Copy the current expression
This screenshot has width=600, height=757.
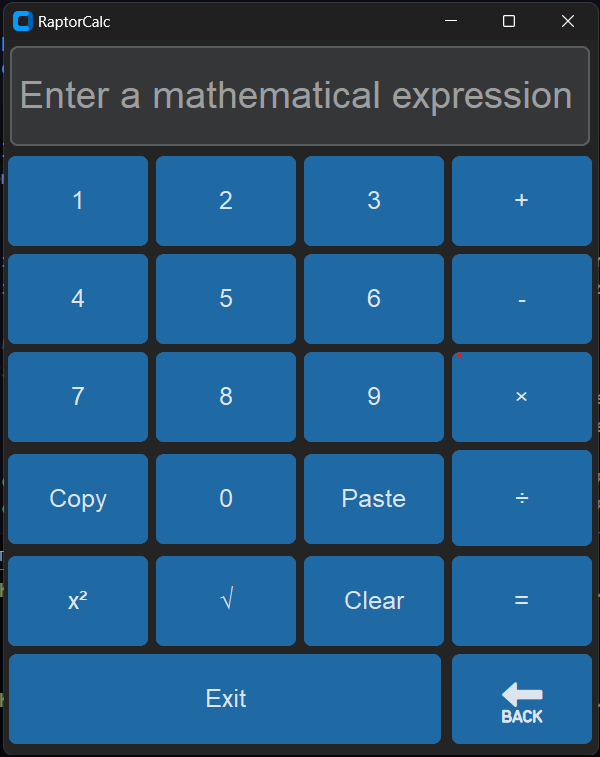coord(78,499)
